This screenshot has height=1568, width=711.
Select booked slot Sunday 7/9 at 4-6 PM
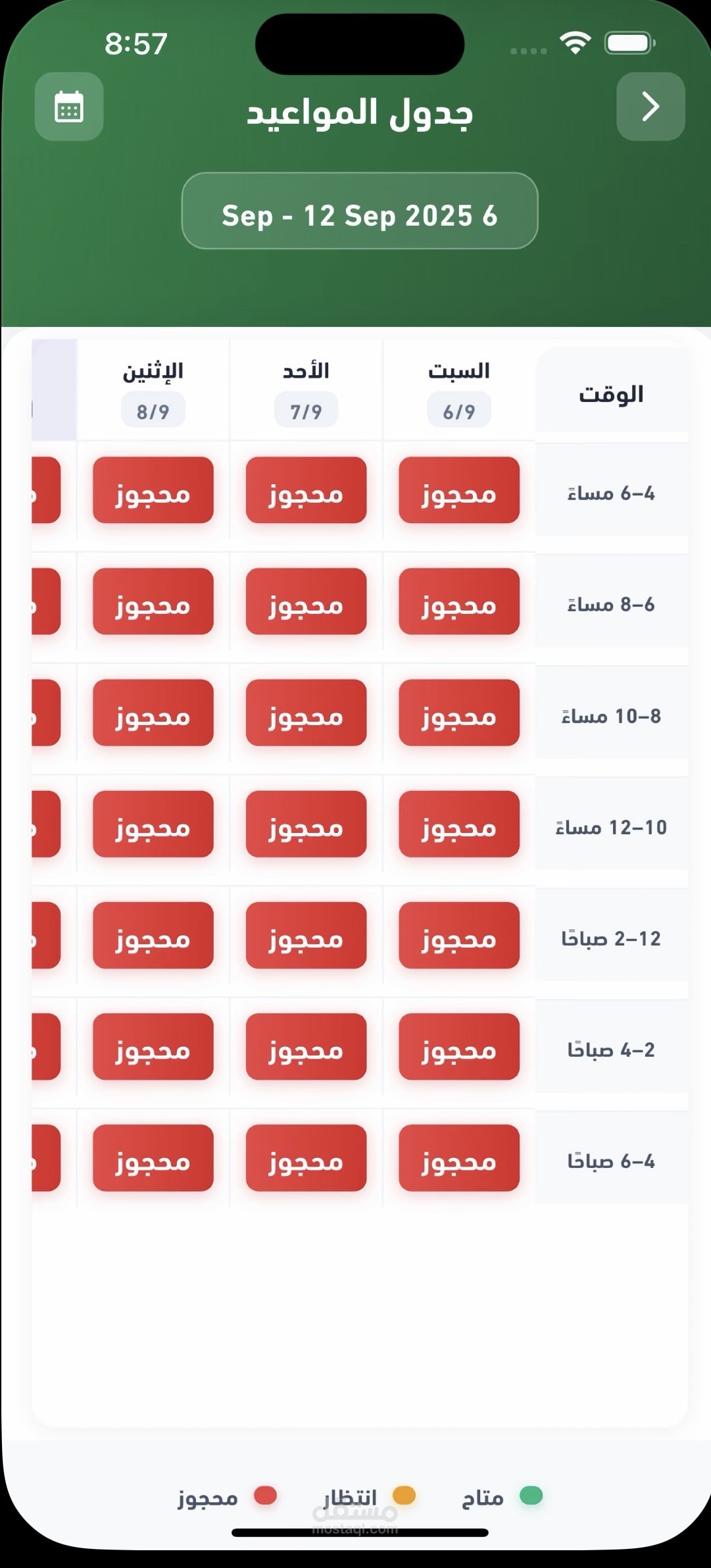[306, 490]
